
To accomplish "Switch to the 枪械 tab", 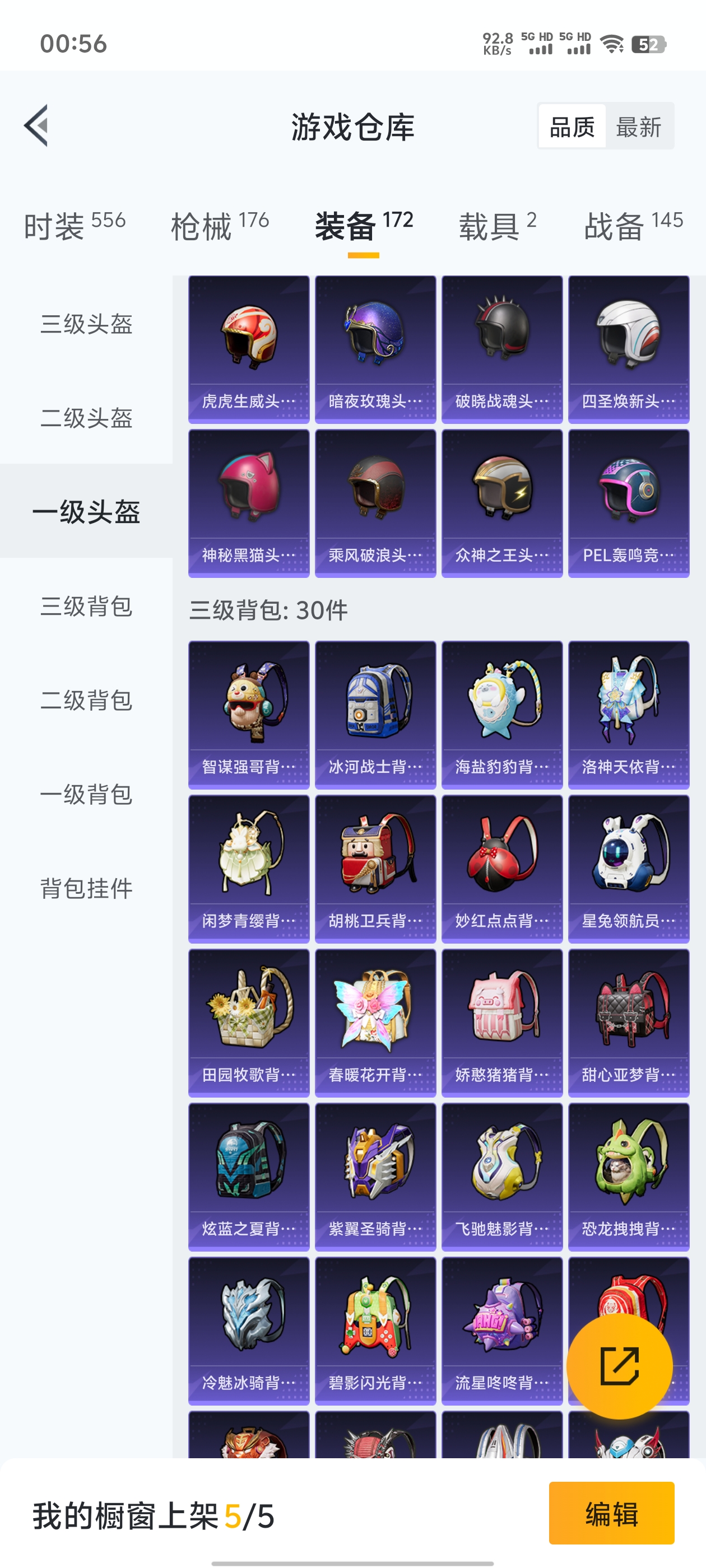I will coord(219,226).
